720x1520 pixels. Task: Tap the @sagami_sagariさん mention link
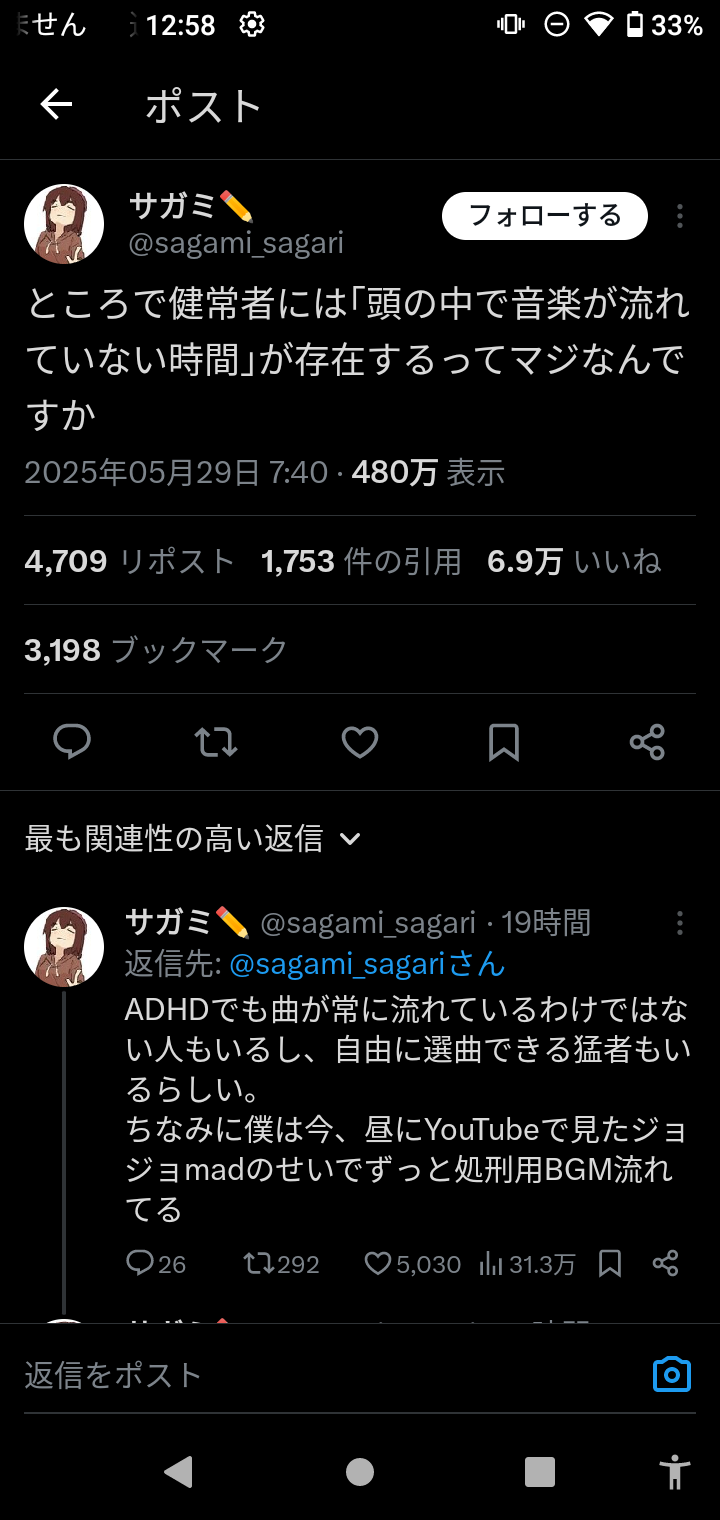coord(367,964)
